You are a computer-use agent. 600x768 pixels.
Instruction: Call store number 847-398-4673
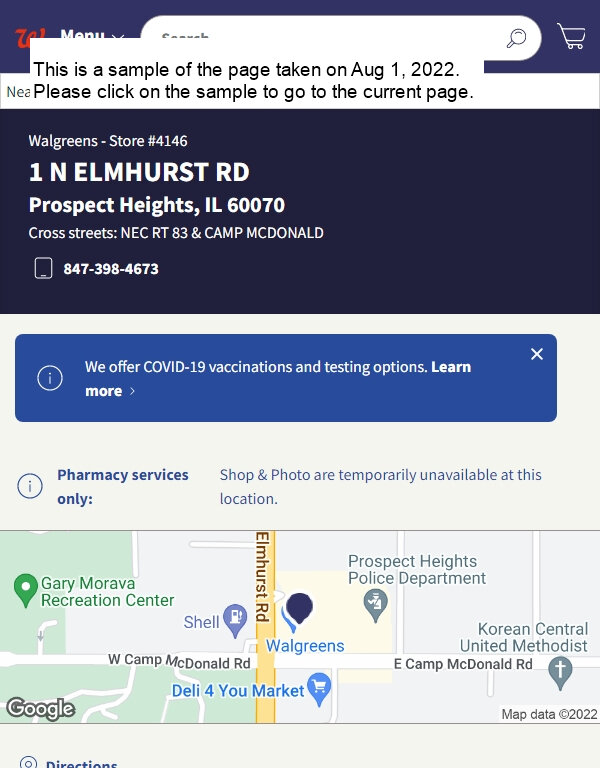(110, 269)
